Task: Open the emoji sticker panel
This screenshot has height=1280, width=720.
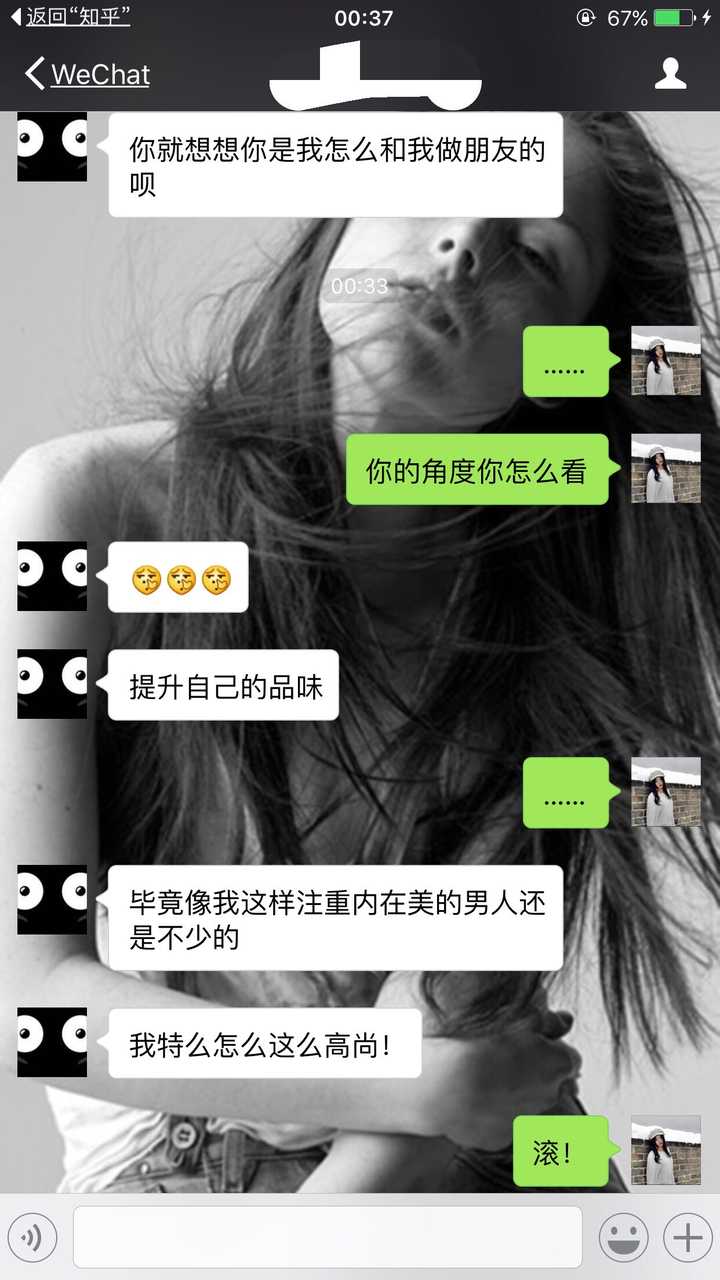Action: click(x=624, y=1238)
